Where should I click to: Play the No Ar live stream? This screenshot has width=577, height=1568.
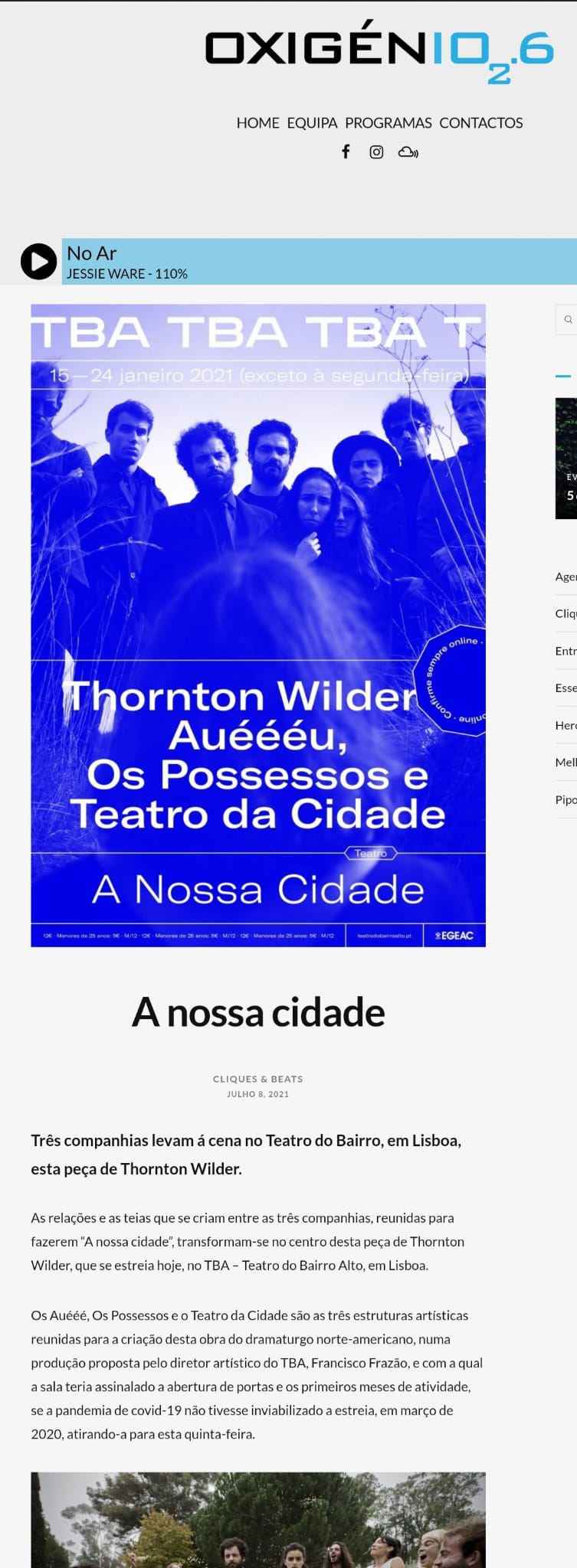38,261
